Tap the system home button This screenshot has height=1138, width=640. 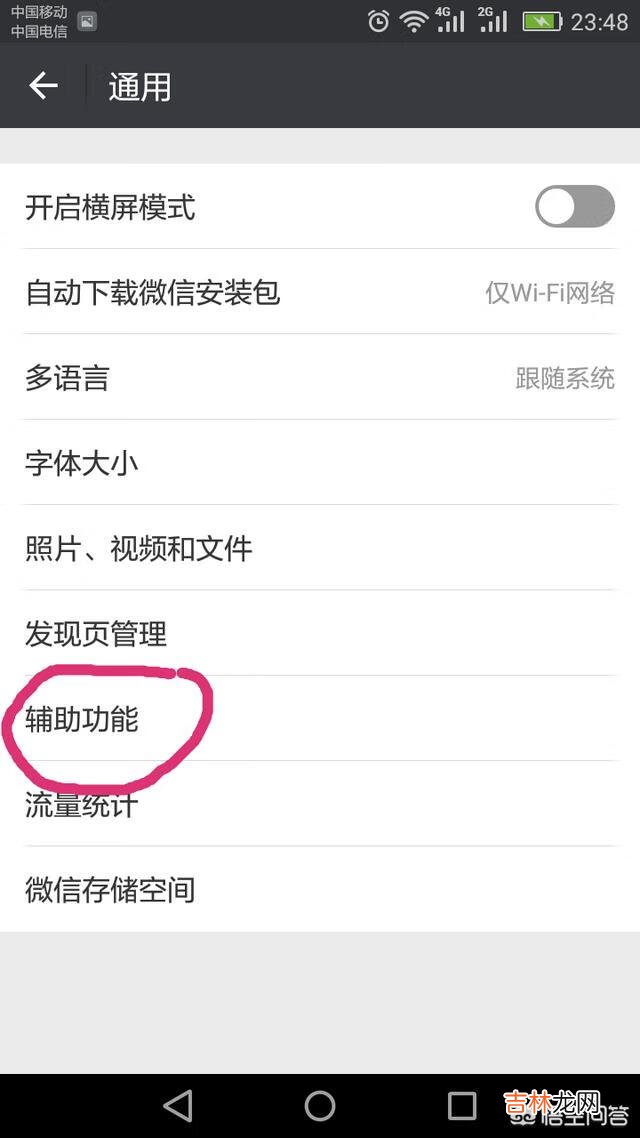[x=320, y=1105]
